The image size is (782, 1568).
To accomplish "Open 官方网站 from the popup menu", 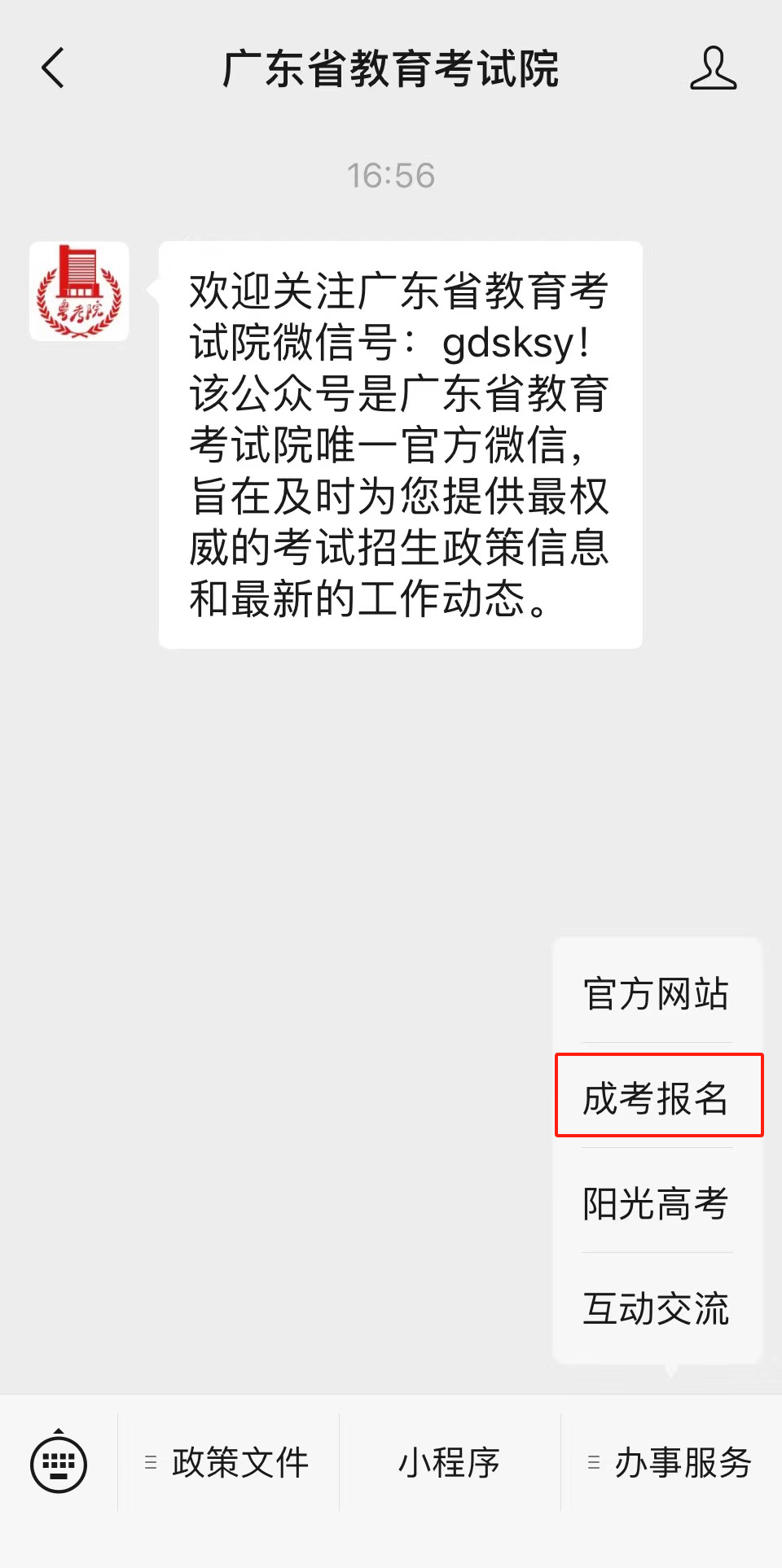I will 656,994.
